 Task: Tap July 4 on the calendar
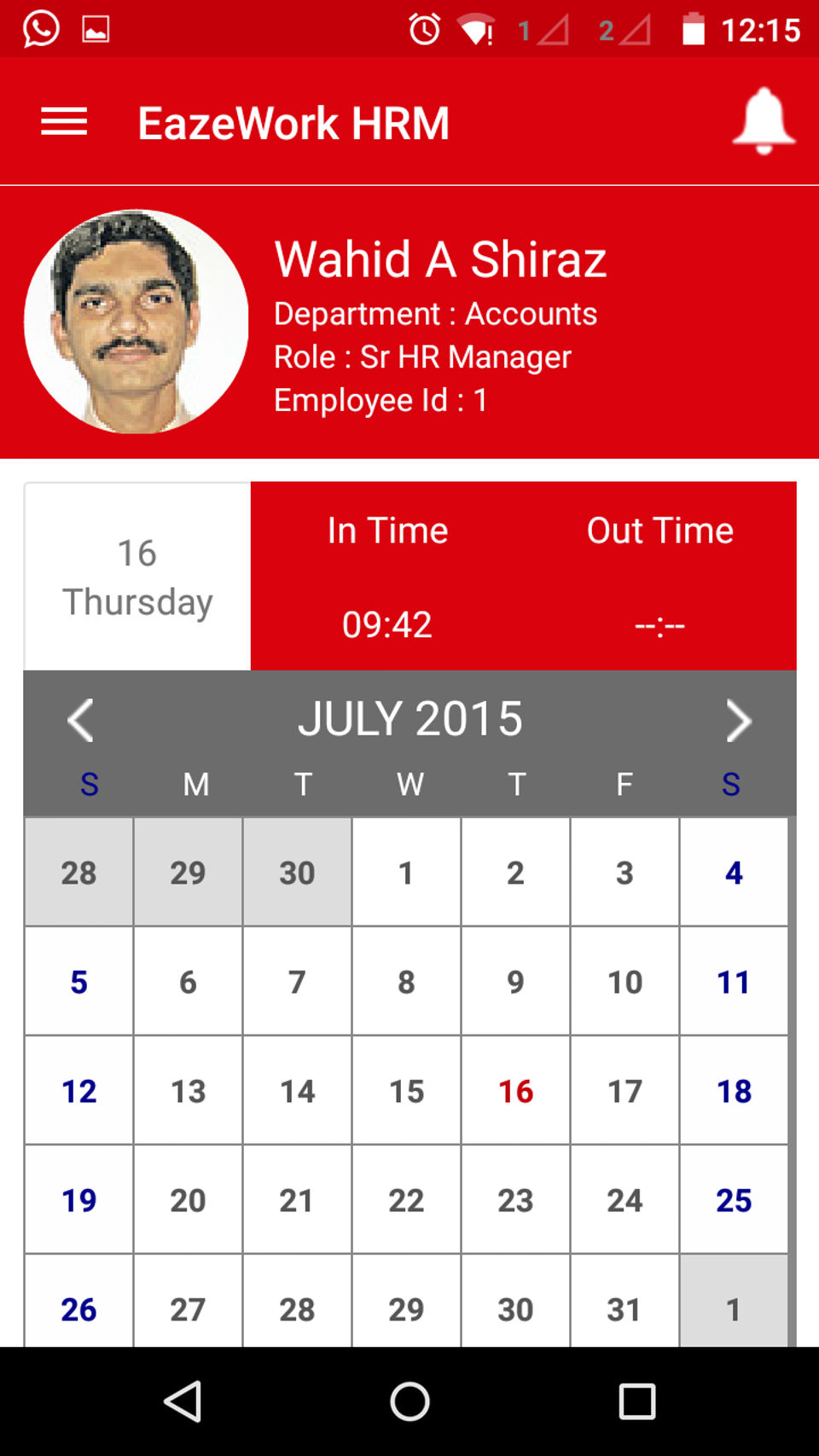(734, 873)
